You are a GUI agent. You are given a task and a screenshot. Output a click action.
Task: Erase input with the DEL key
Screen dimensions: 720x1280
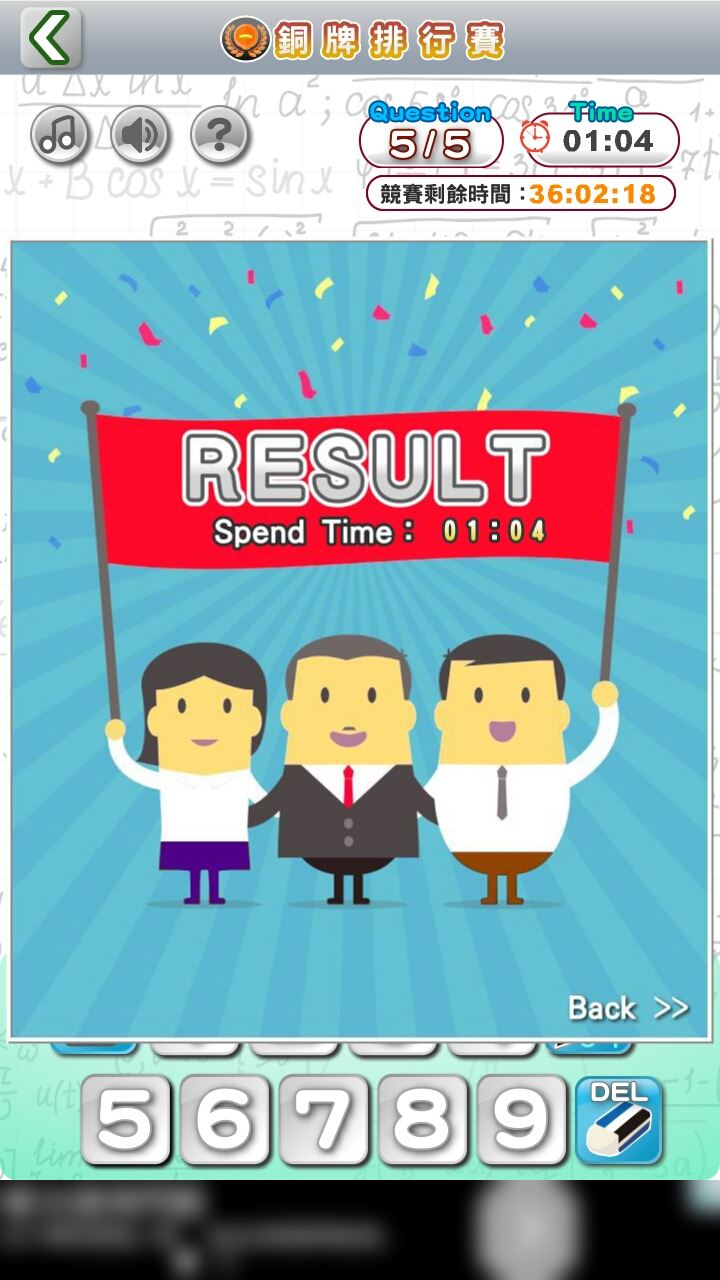tap(619, 1120)
